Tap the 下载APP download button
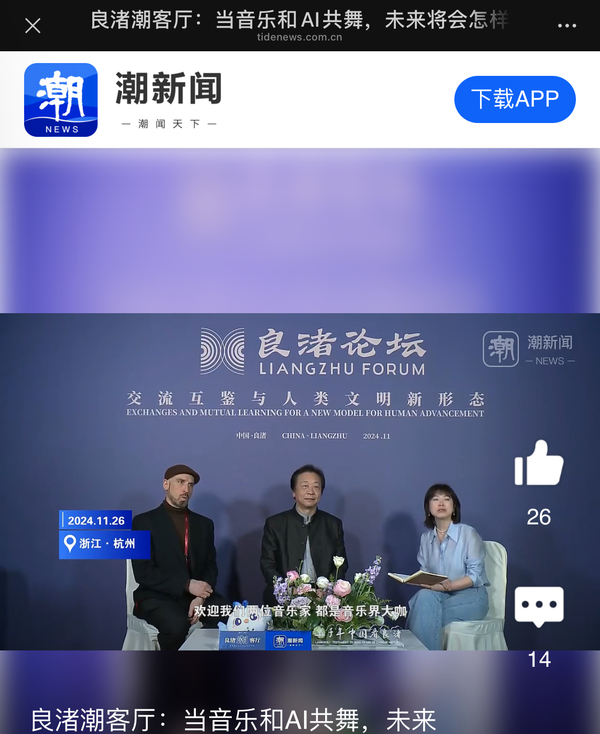 514,99
